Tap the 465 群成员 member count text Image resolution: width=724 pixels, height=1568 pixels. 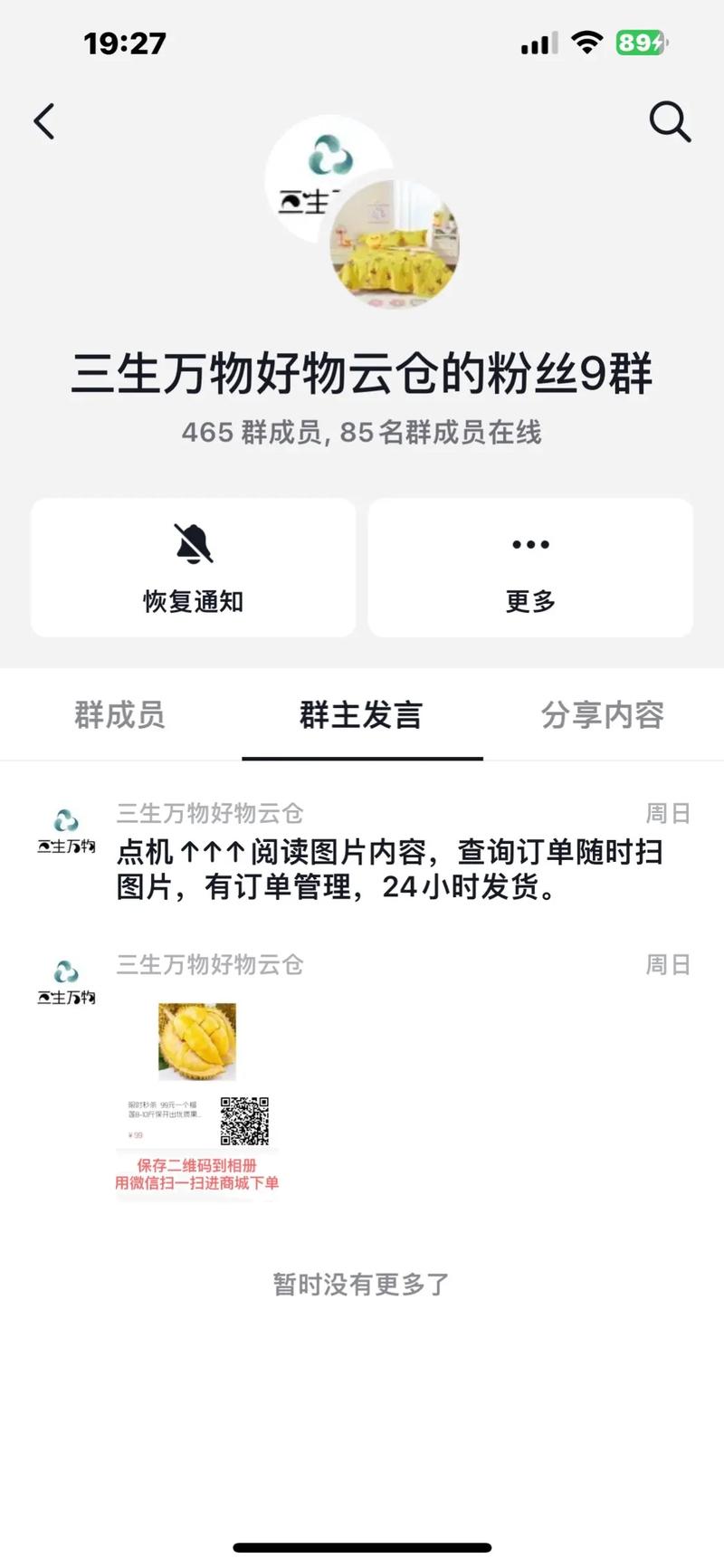(362, 433)
